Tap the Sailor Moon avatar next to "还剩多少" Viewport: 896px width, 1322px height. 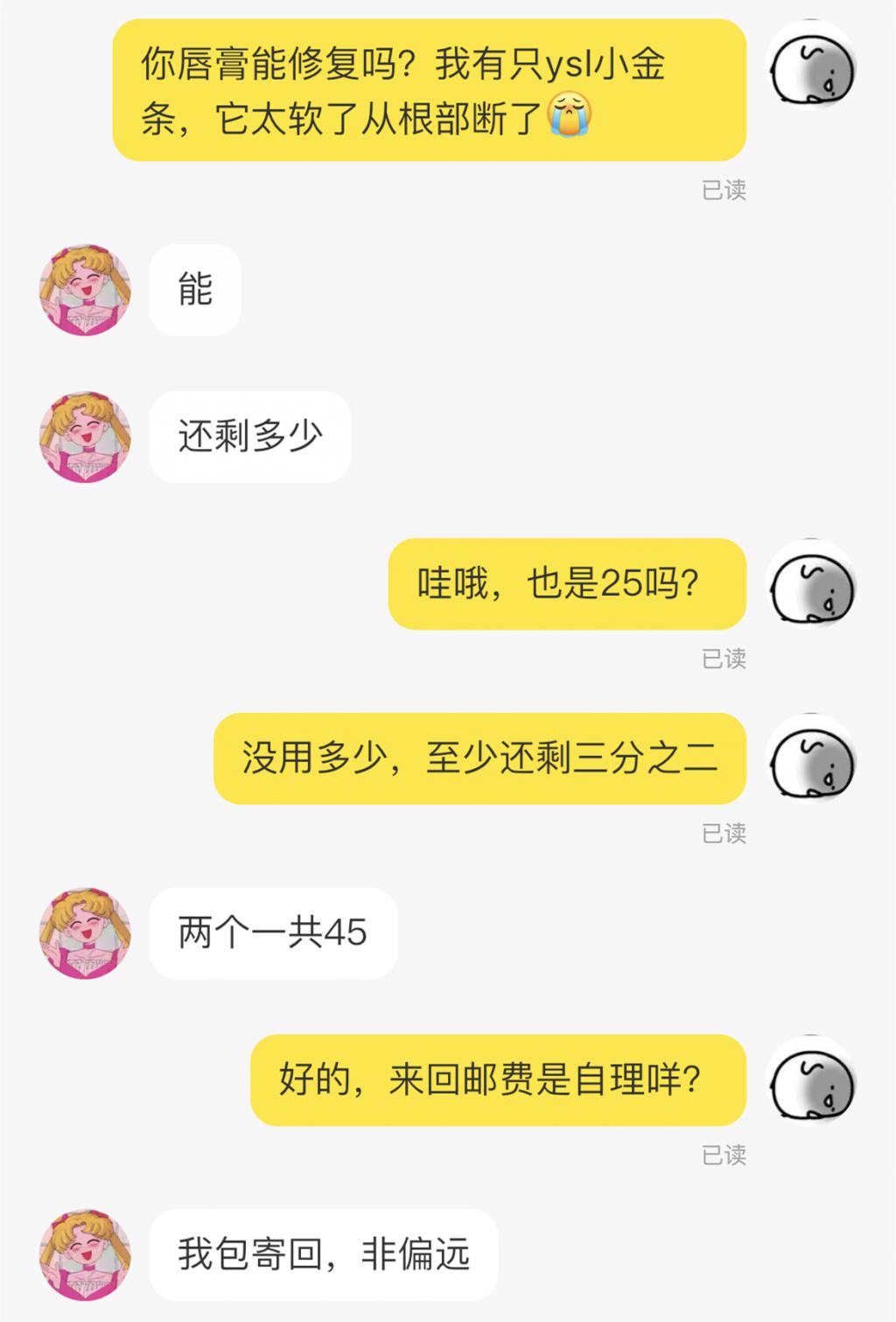85,437
